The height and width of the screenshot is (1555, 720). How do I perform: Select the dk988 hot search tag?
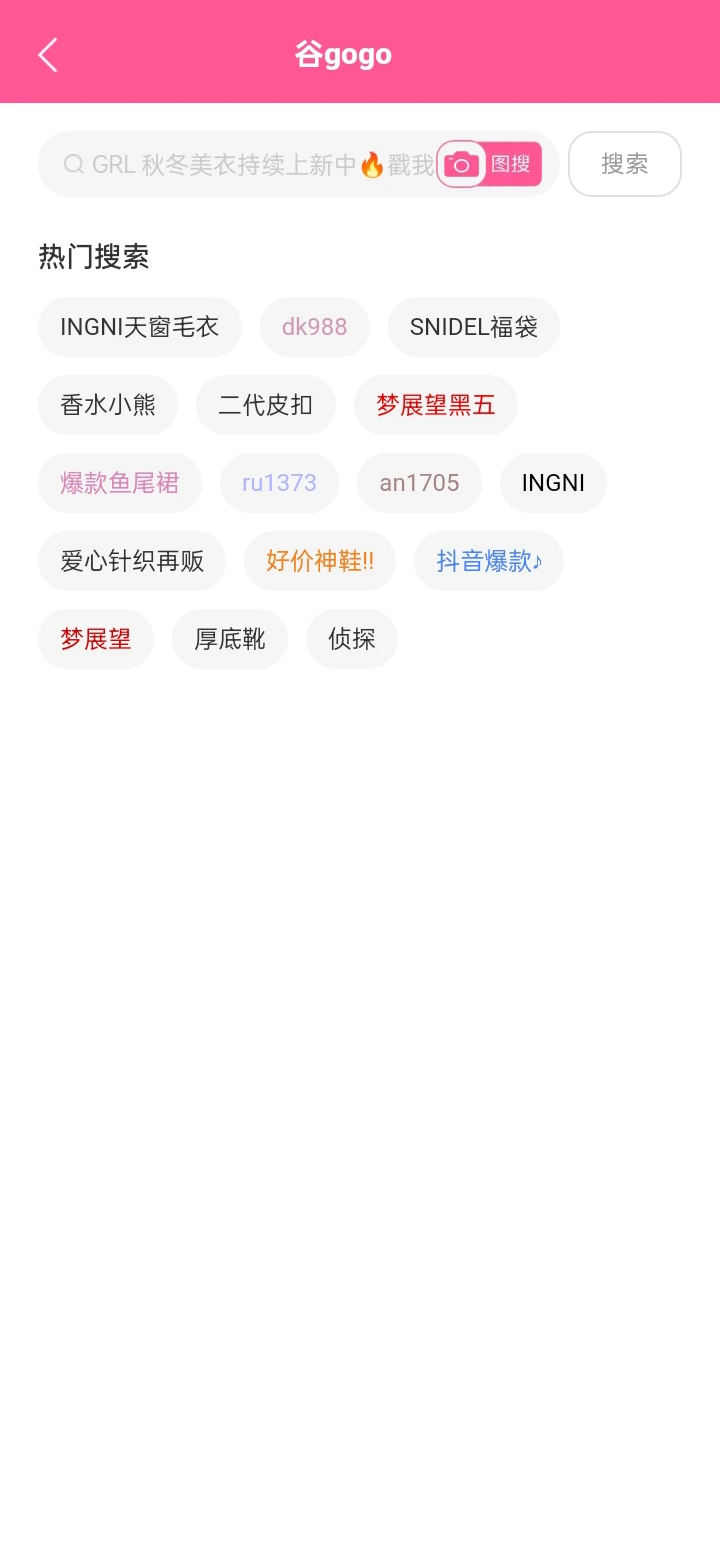[x=314, y=326]
